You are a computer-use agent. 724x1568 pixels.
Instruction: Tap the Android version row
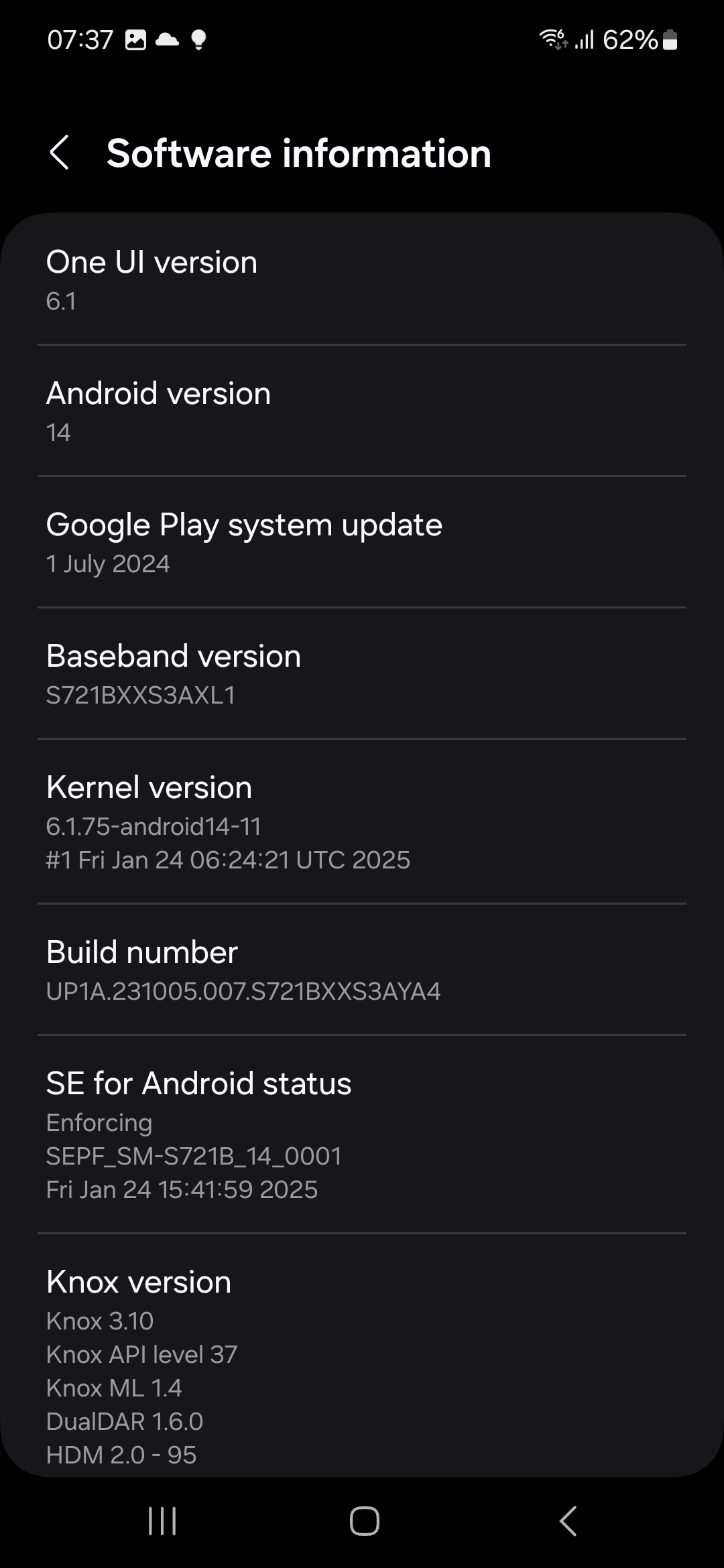tap(362, 411)
